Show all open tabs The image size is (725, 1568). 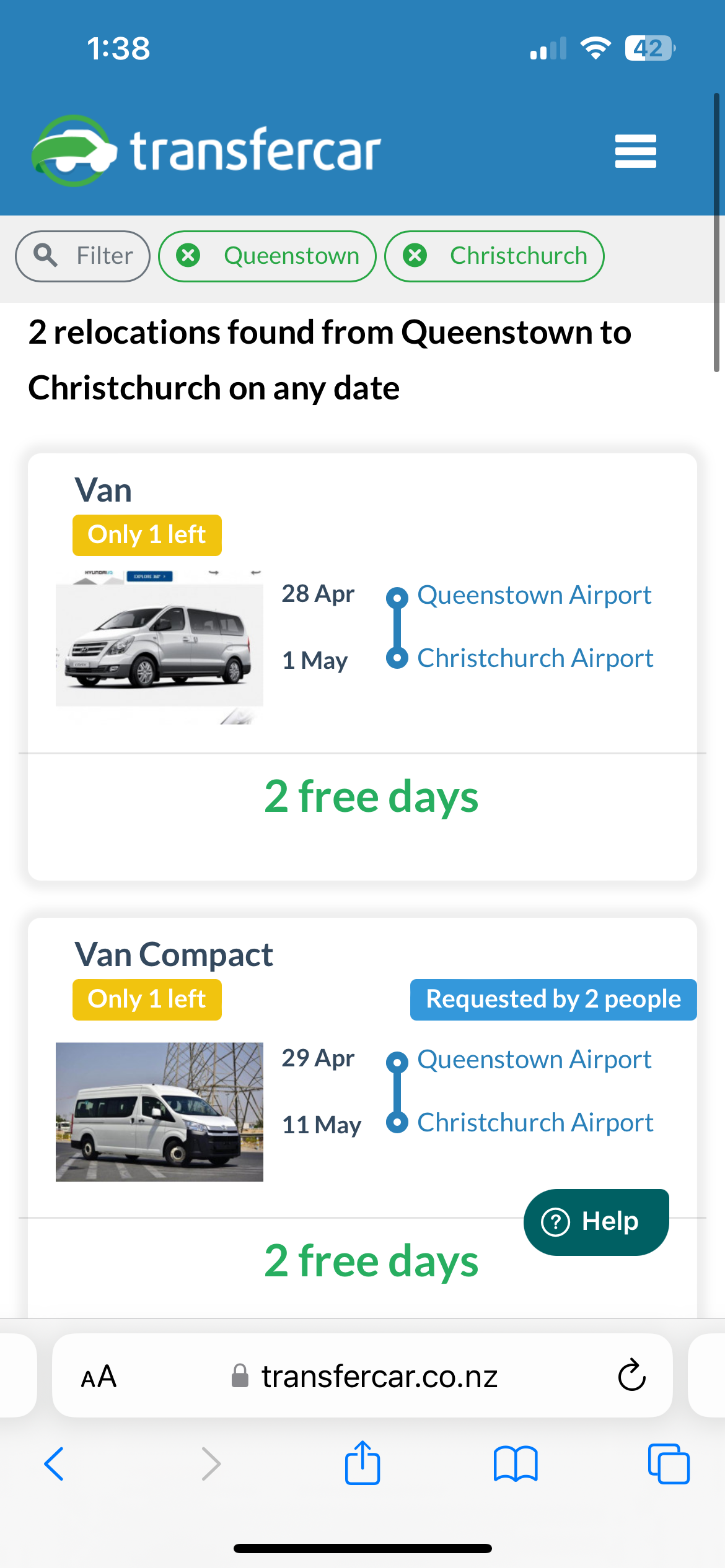[669, 1464]
